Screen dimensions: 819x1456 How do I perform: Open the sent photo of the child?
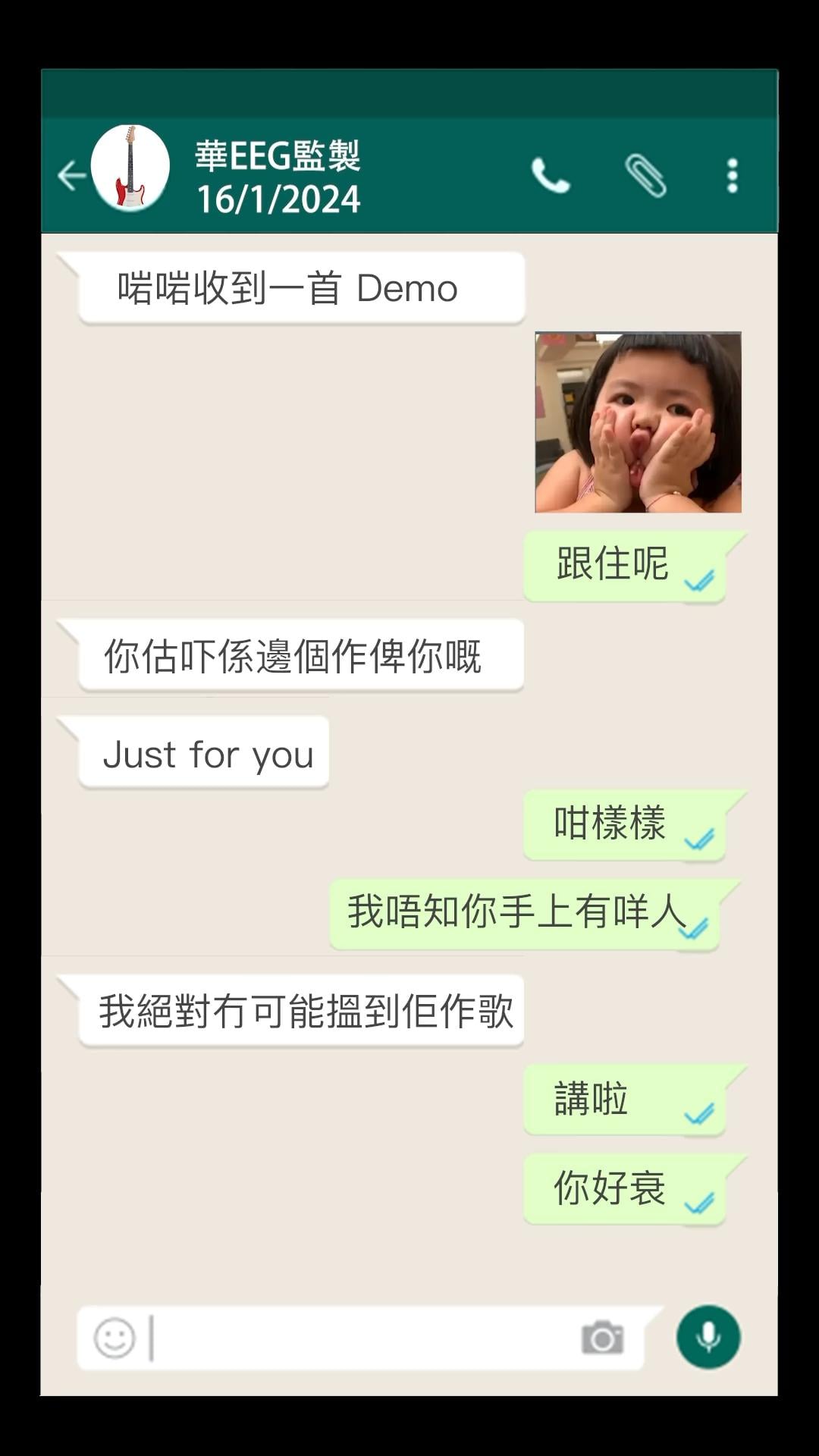(638, 422)
